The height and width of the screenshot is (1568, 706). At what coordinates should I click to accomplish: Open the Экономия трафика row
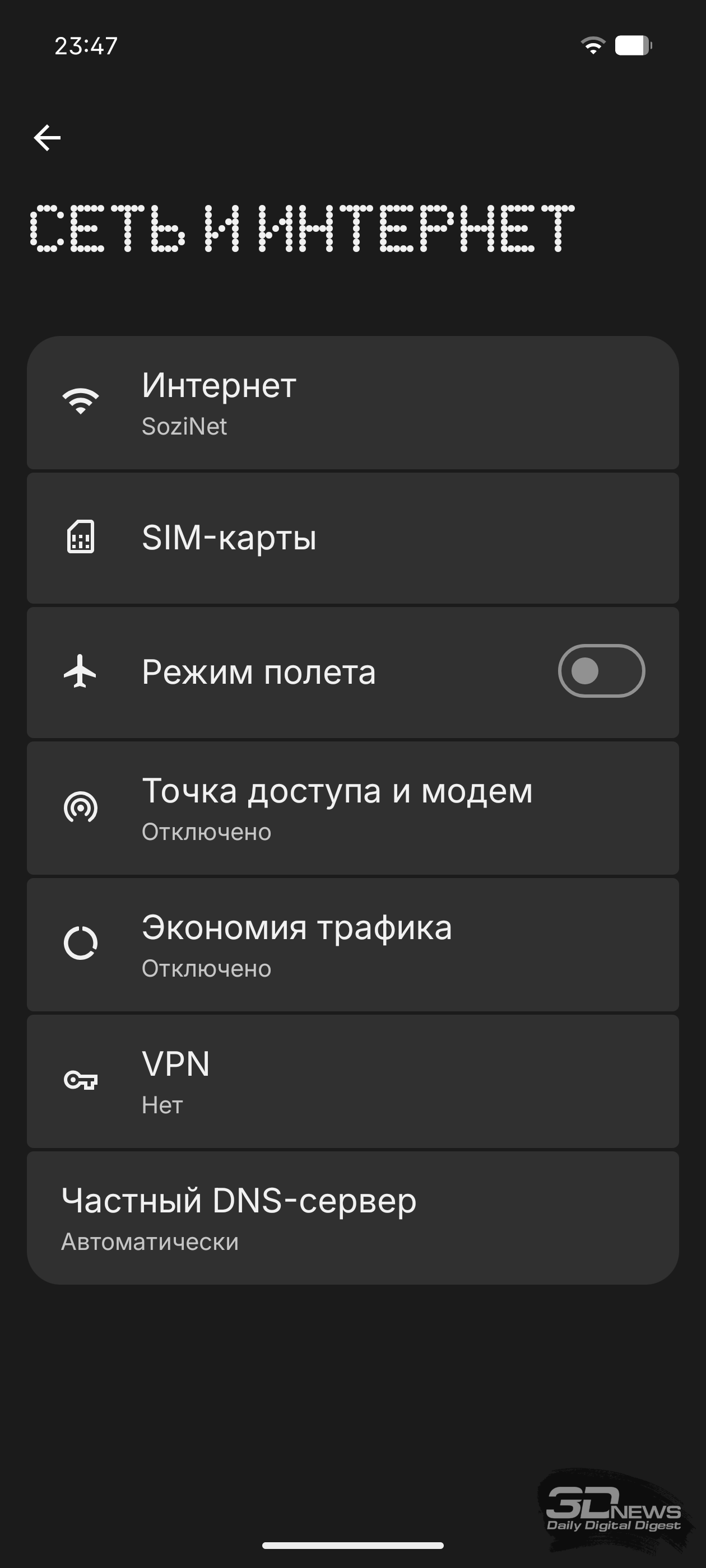click(x=352, y=945)
